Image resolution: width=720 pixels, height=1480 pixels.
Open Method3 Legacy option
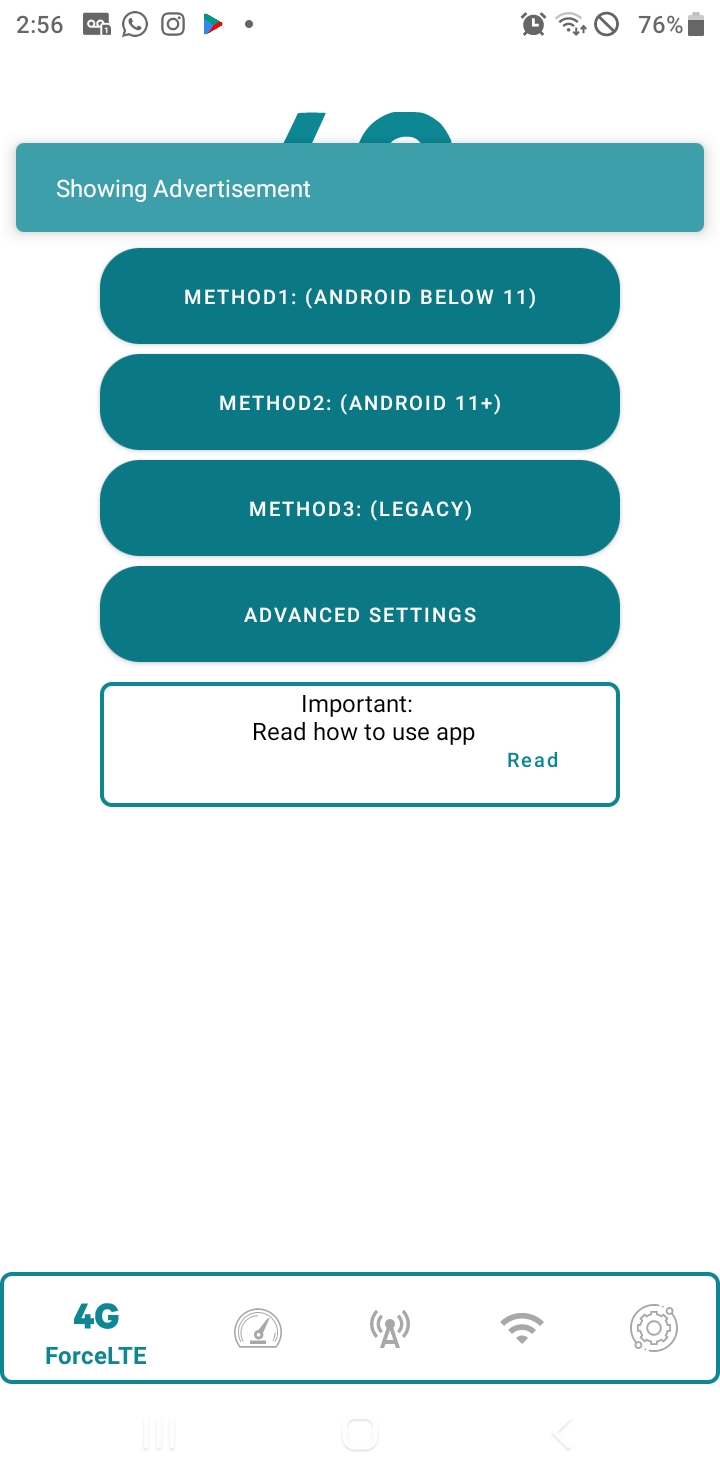[360, 508]
